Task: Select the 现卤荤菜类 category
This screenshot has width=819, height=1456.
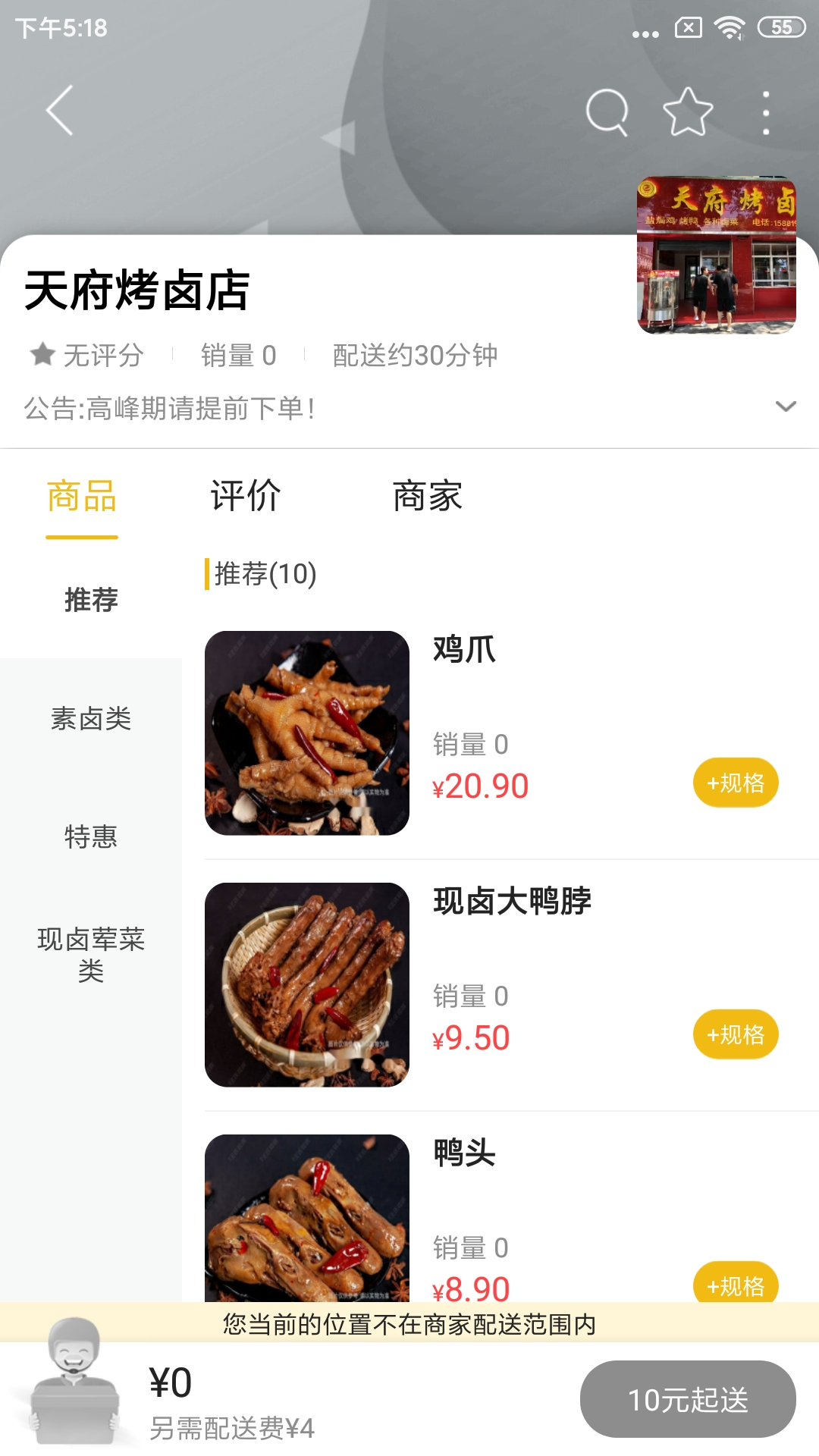Action: click(90, 954)
